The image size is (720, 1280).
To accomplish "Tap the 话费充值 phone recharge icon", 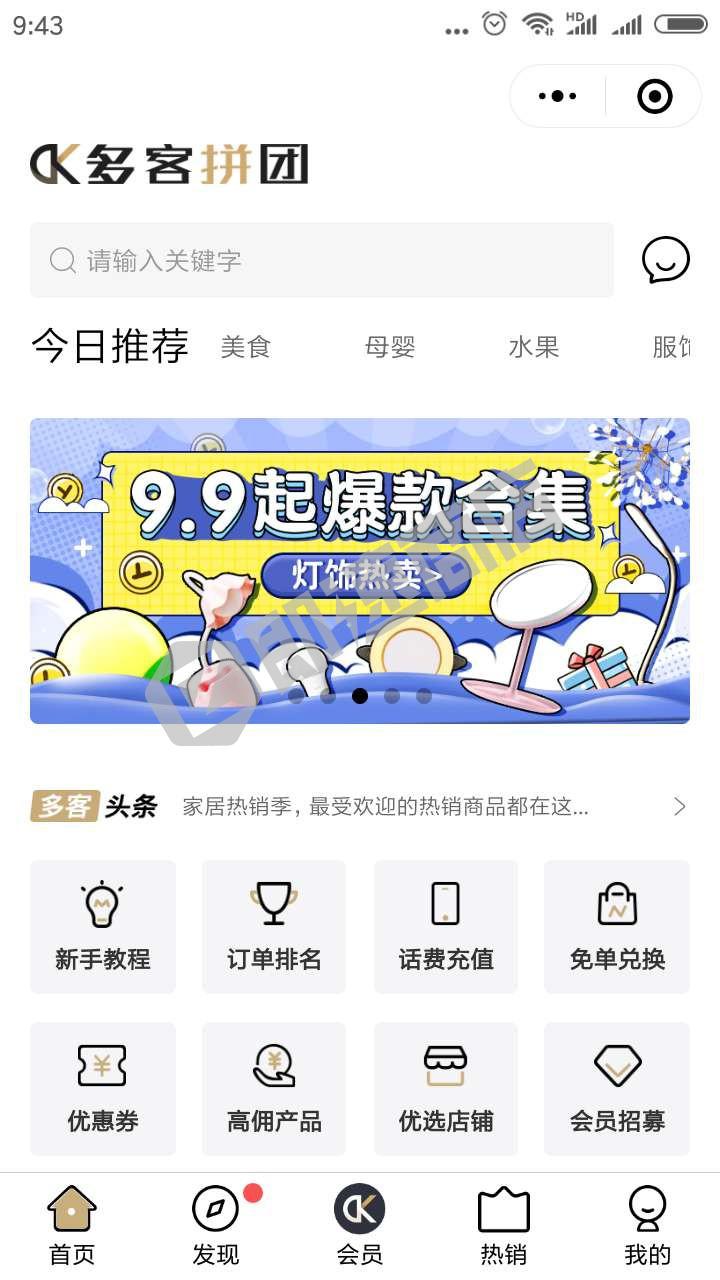I will click(x=445, y=905).
